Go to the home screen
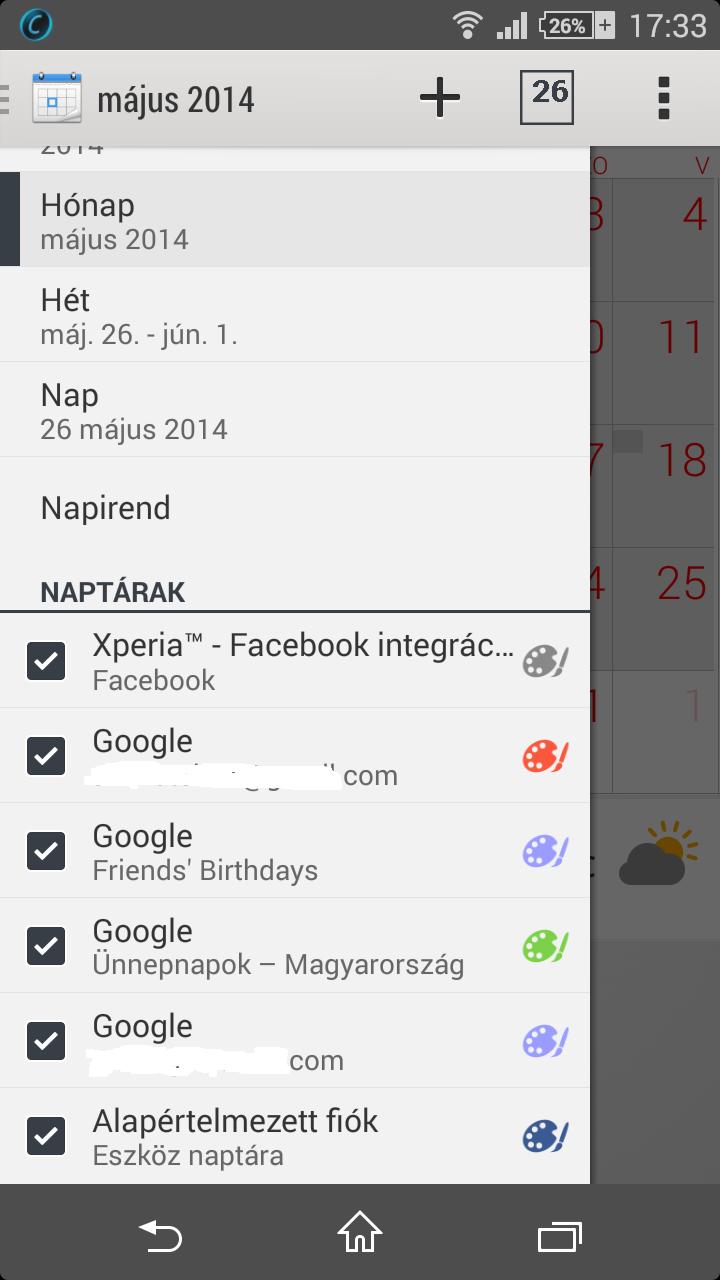This screenshot has height=1280, width=720. click(360, 1234)
